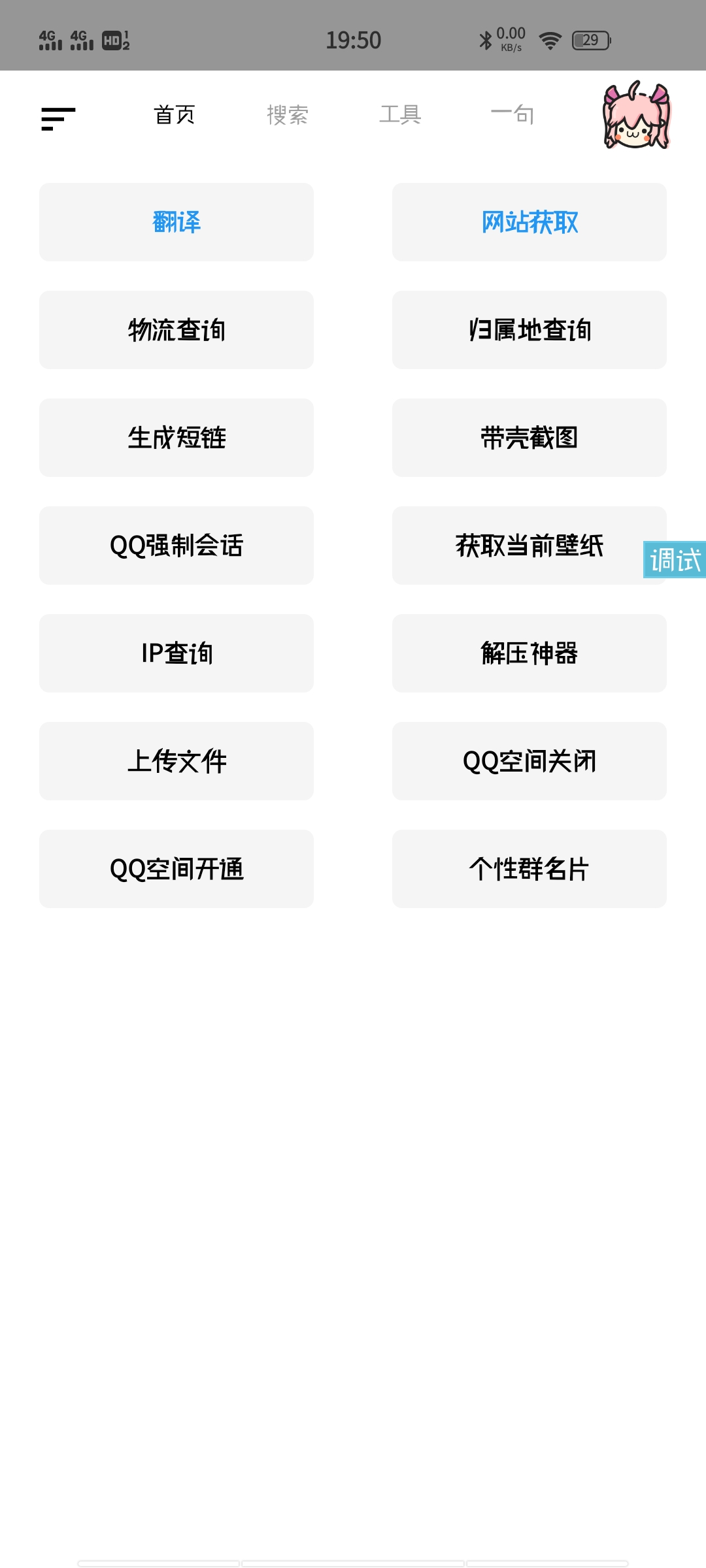Choose QQ空间开通
This screenshot has height=1568, width=706.
click(x=176, y=869)
